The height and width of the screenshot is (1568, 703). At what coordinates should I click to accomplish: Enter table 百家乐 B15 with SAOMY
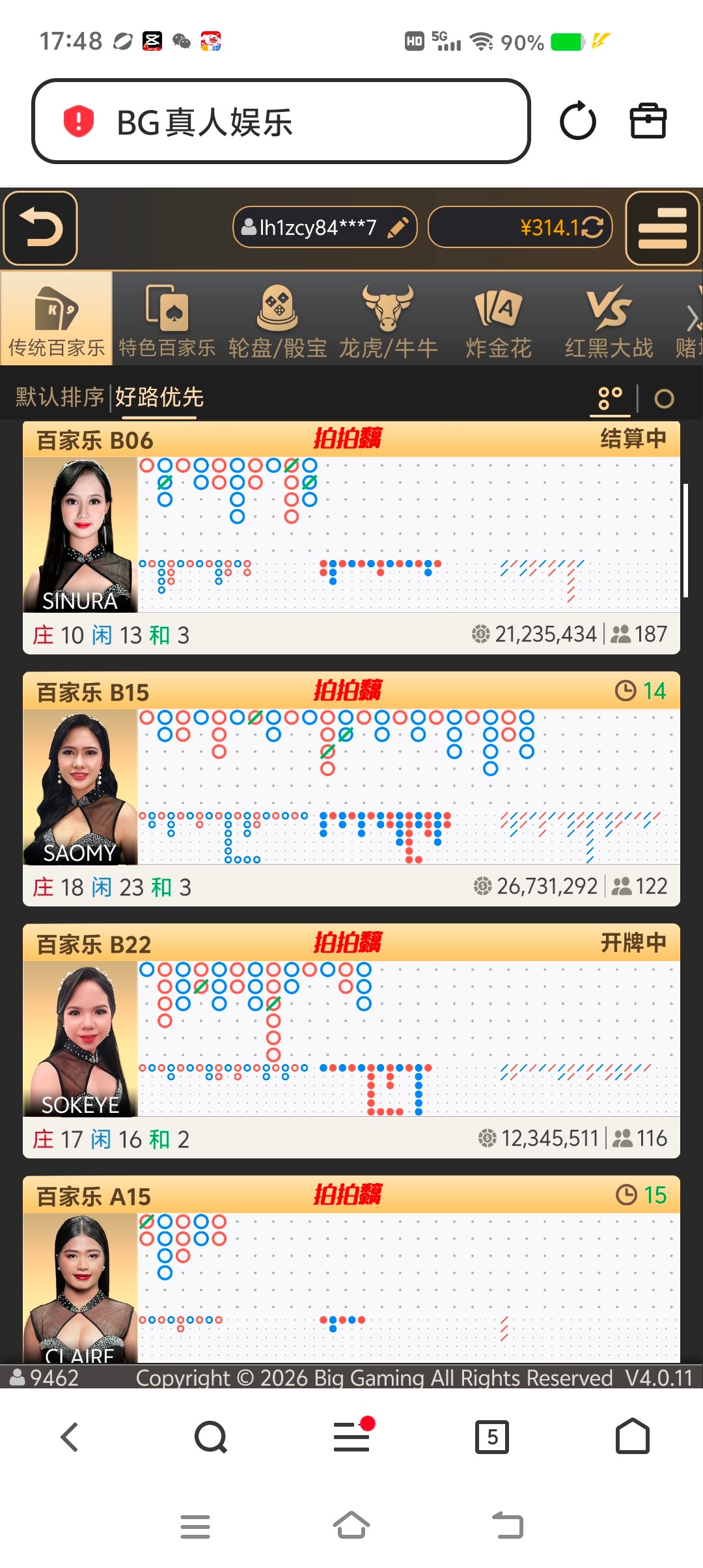[x=351, y=788]
